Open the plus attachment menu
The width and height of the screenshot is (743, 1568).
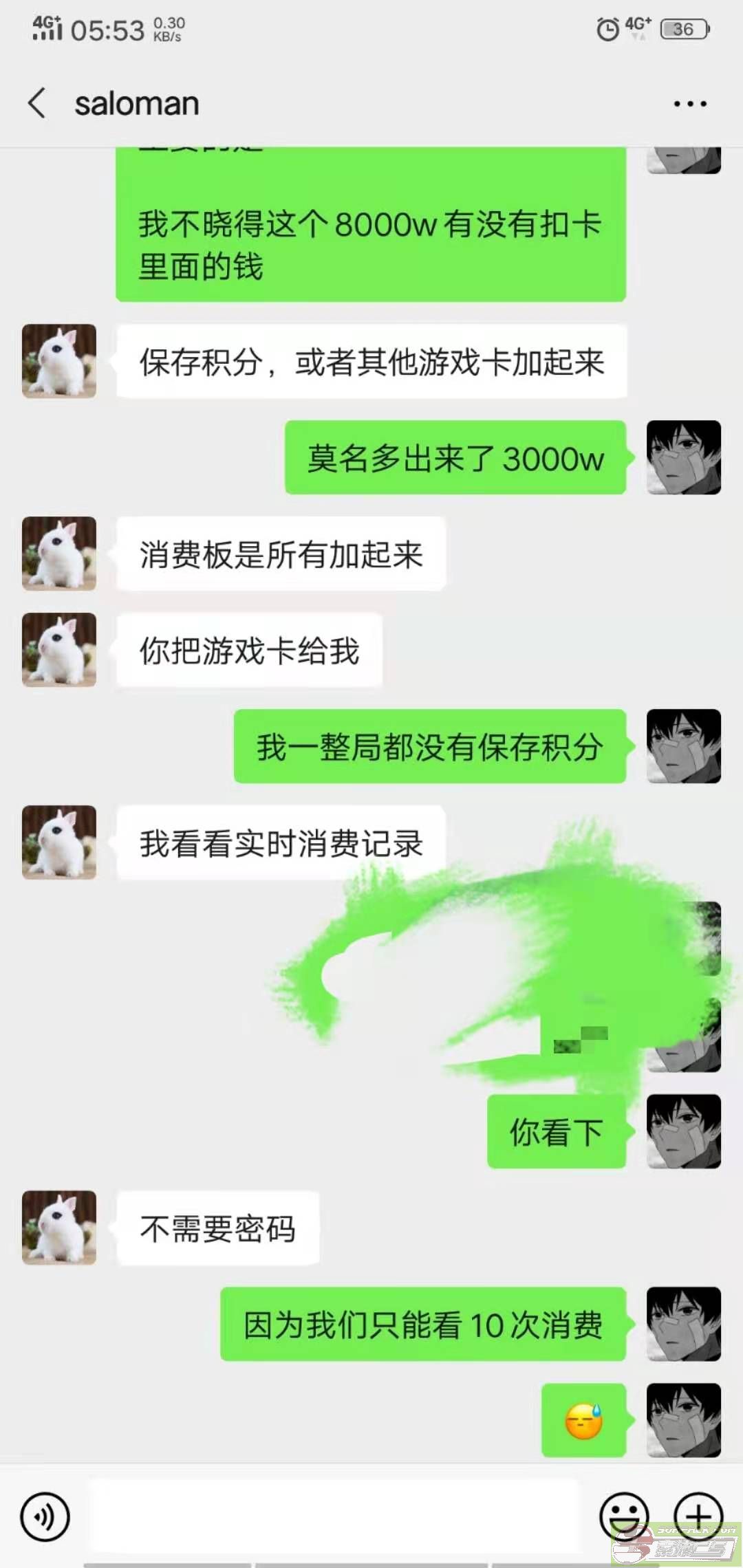tap(698, 1516)
